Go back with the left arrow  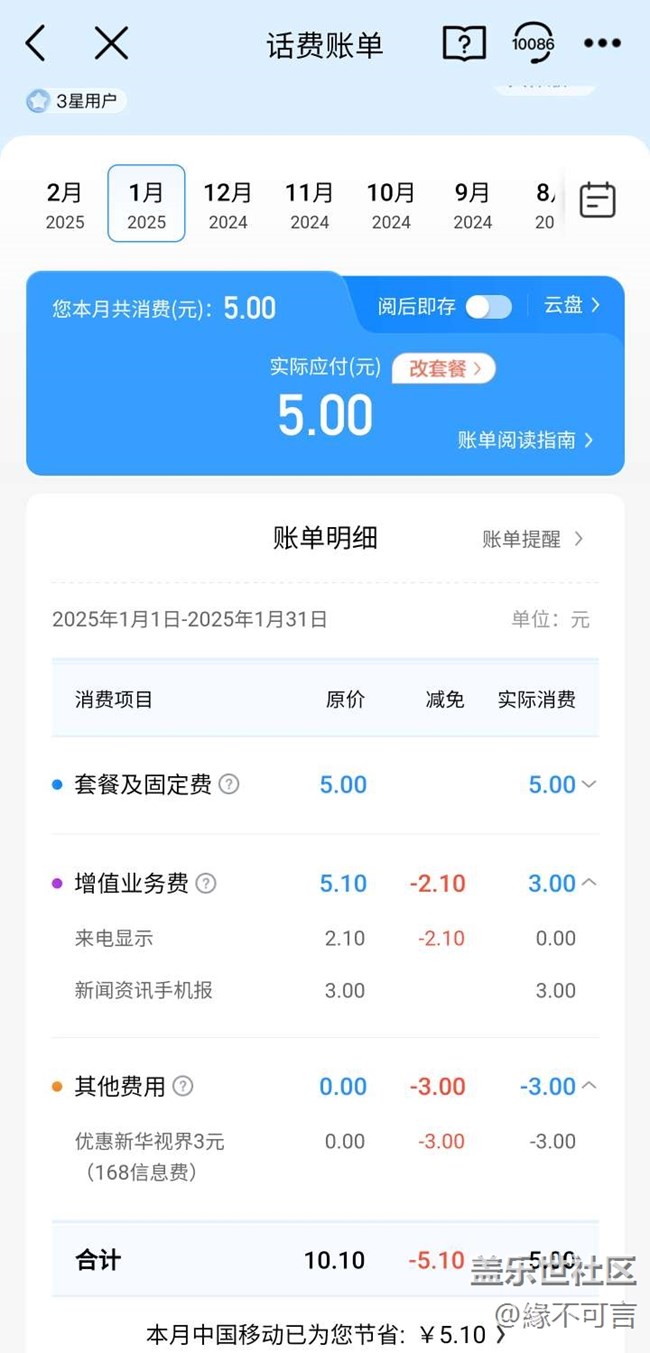(35, 43)
